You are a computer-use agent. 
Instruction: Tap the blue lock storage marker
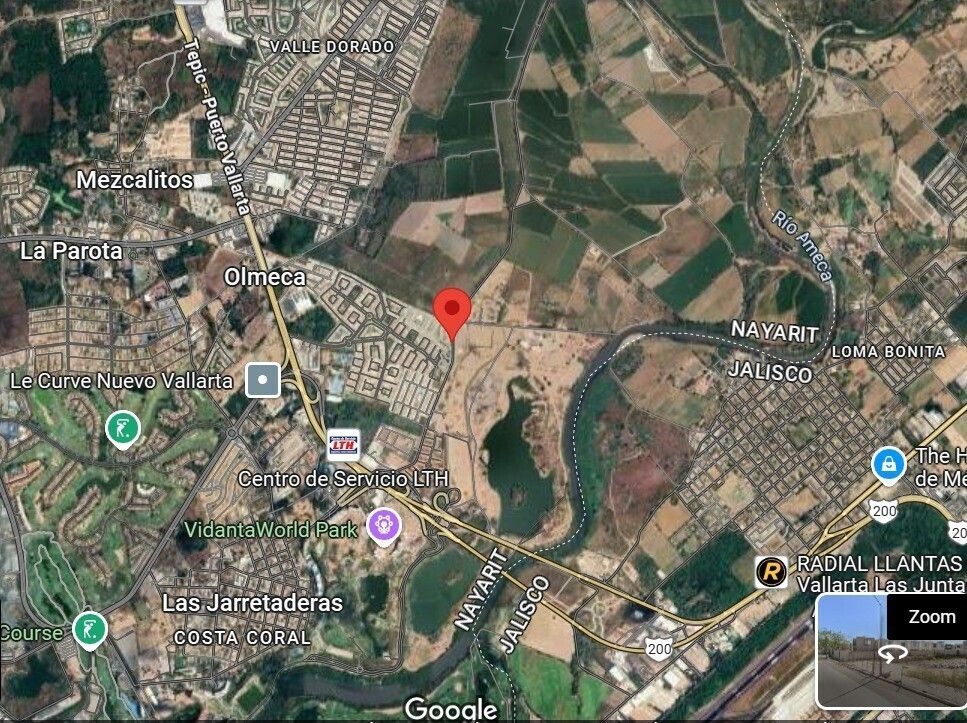point(887,464)
